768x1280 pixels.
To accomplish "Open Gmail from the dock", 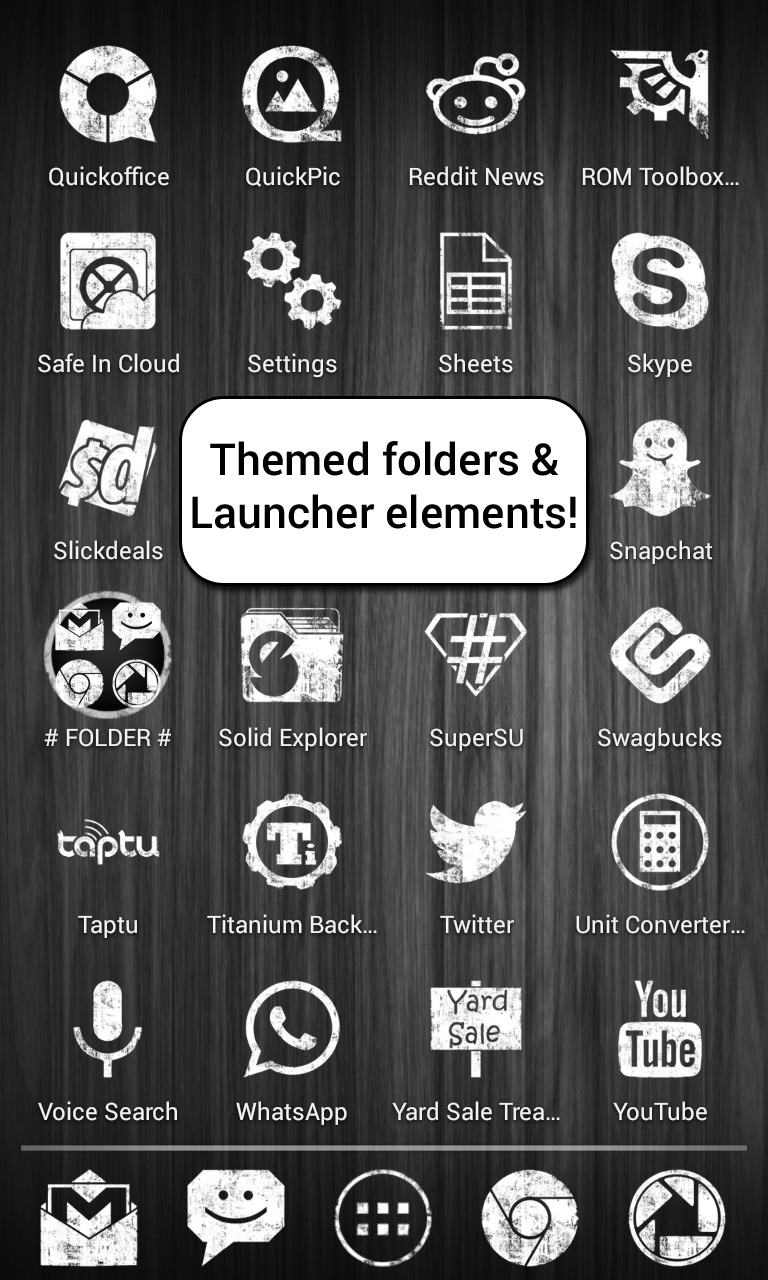I will point(90,1216).
